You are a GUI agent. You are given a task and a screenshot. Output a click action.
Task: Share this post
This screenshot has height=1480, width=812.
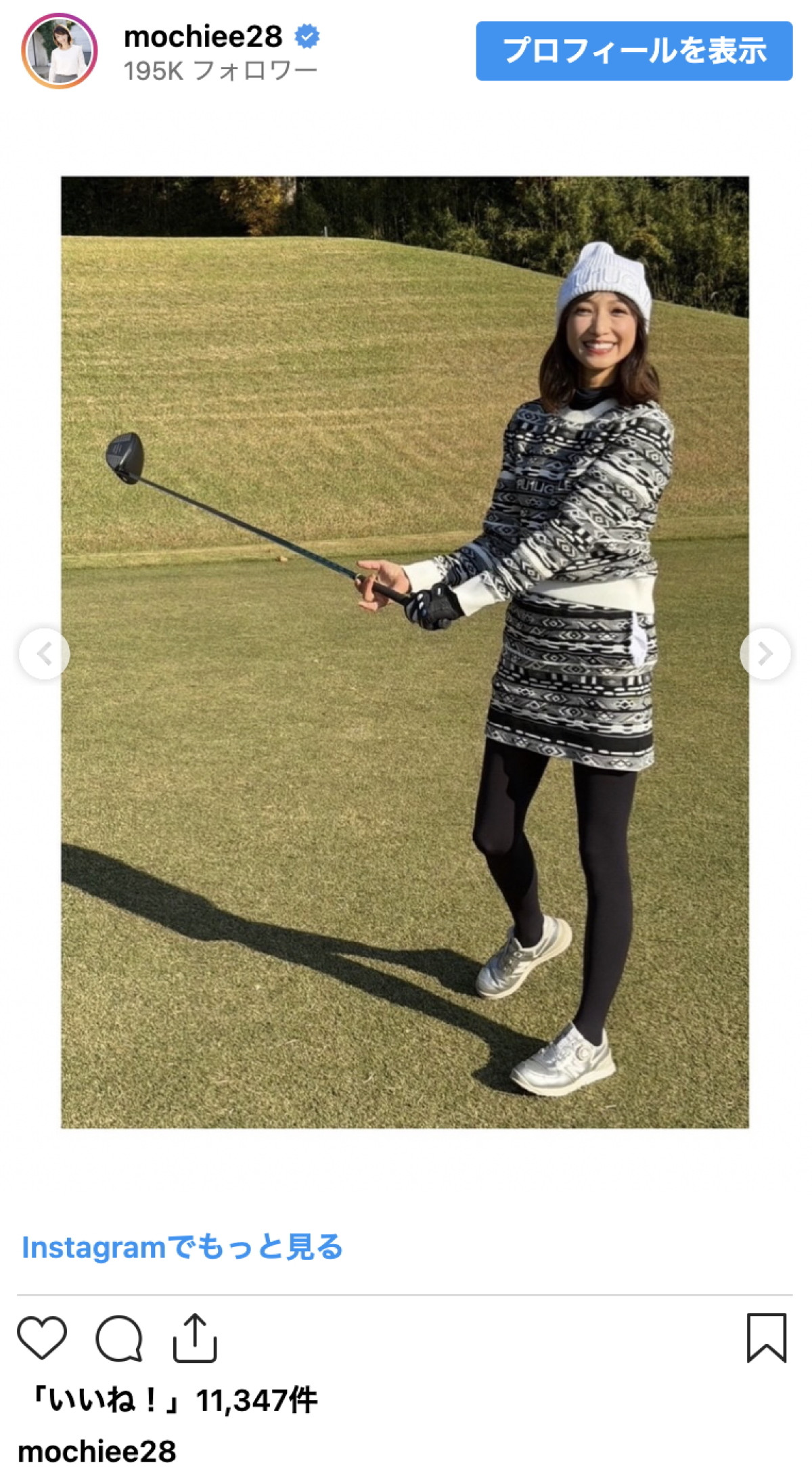coord(195,1338)
